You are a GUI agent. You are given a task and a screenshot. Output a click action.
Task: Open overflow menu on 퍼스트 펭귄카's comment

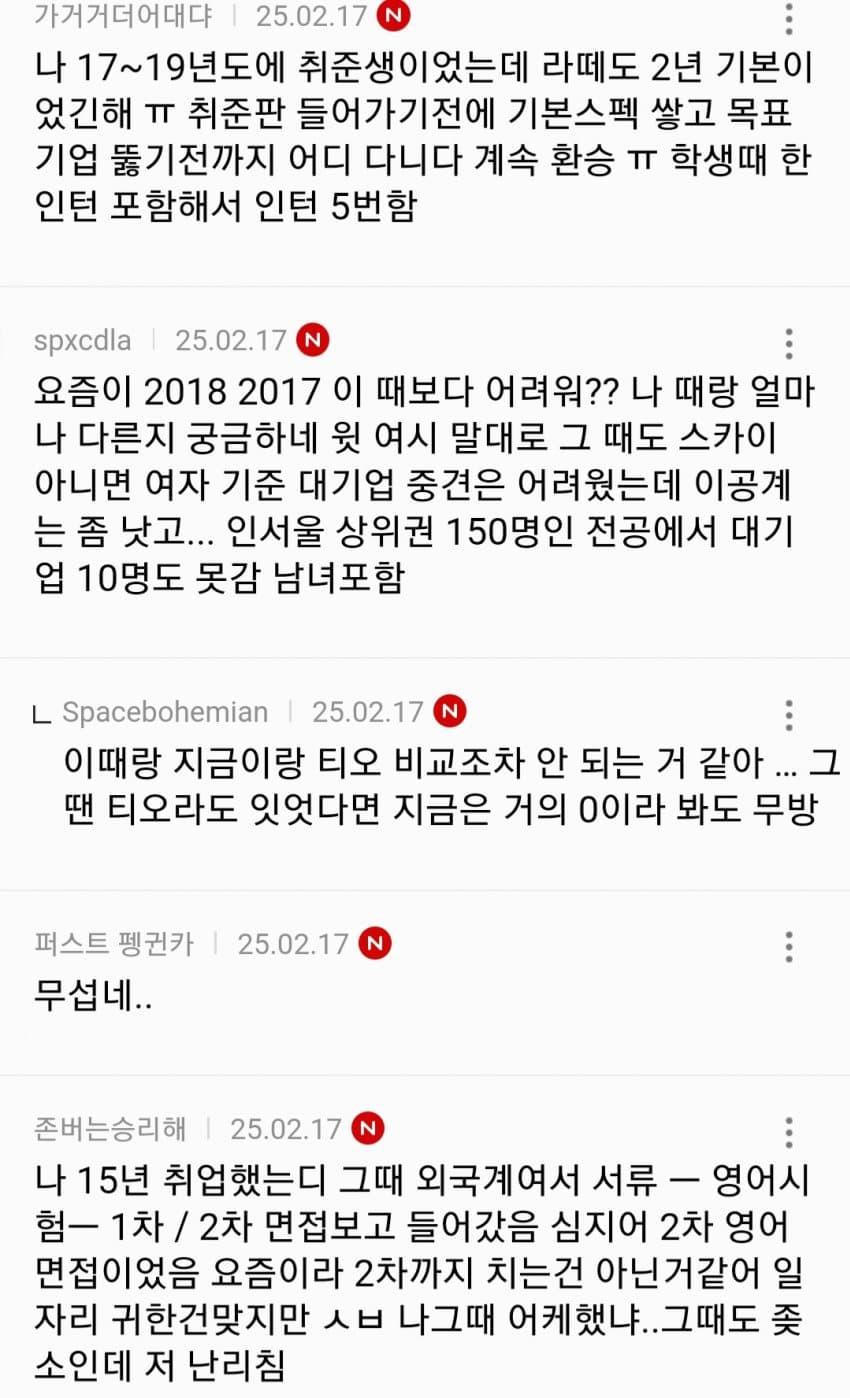point(789,946)
